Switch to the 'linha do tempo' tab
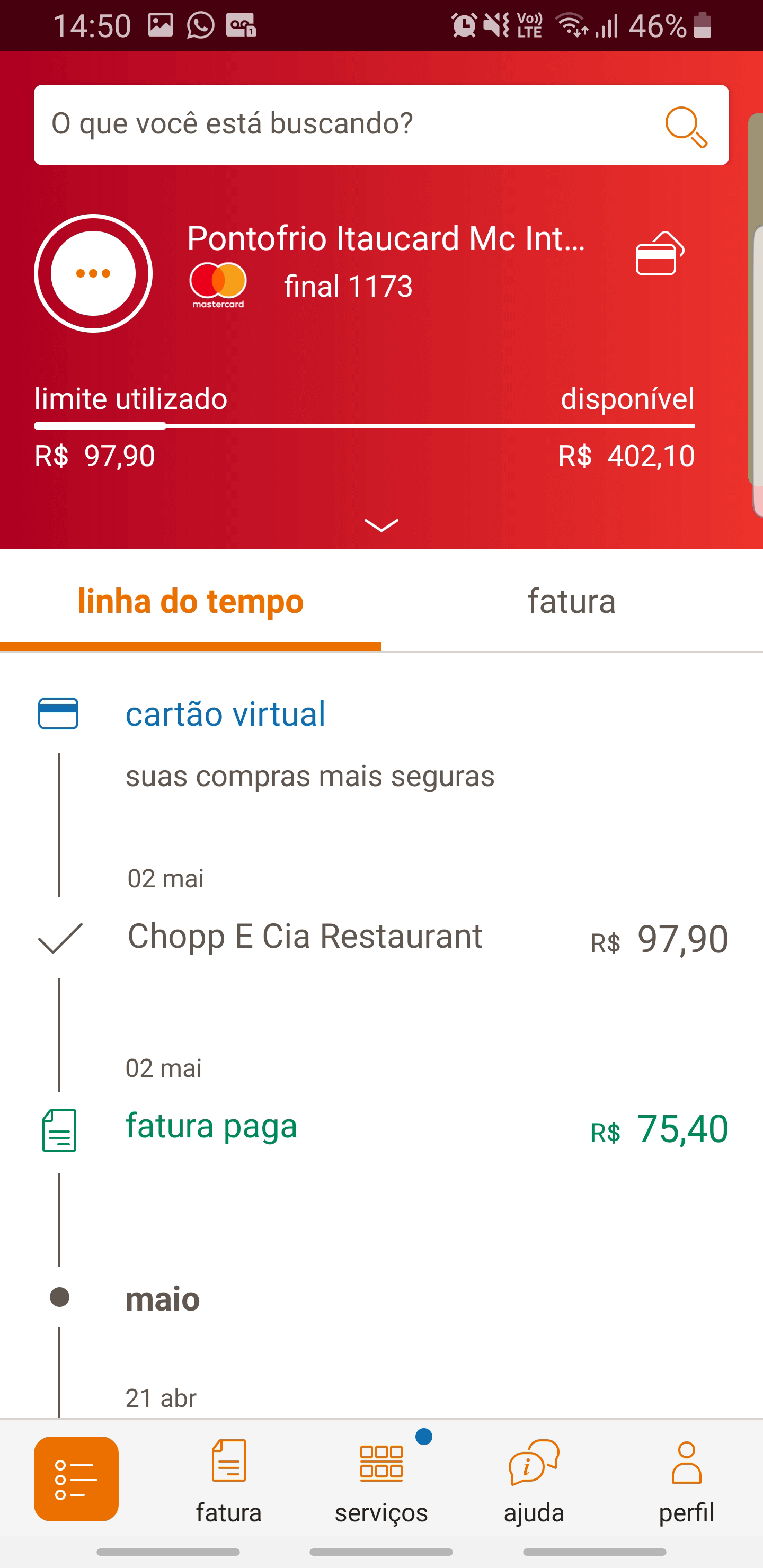The width and height of the screenshot is (763, 1568). [x=191, y=601]
